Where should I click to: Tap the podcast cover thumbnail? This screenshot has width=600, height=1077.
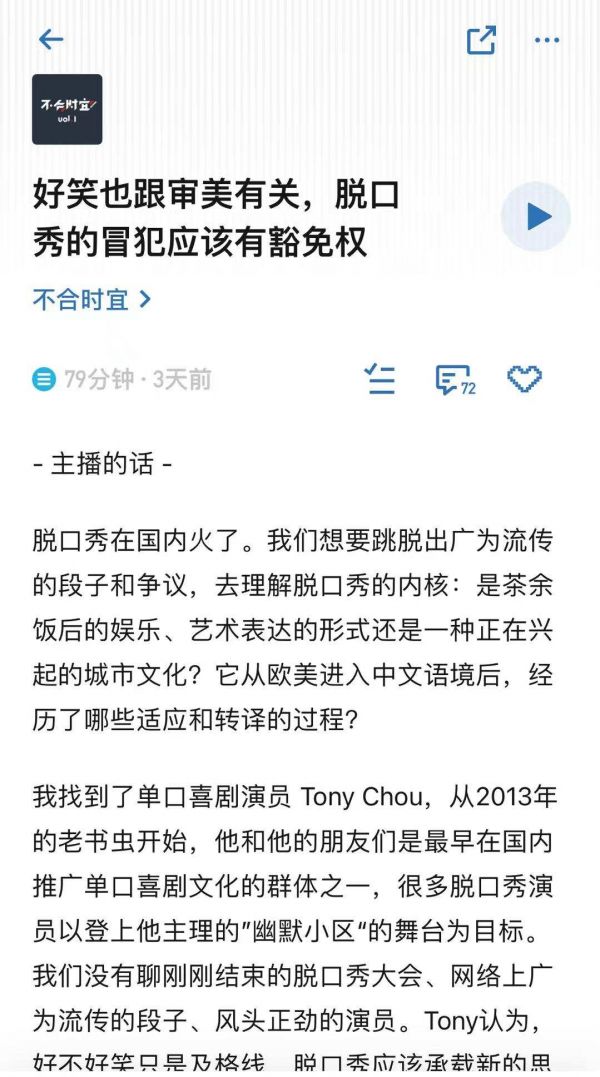tap(67, 109)
